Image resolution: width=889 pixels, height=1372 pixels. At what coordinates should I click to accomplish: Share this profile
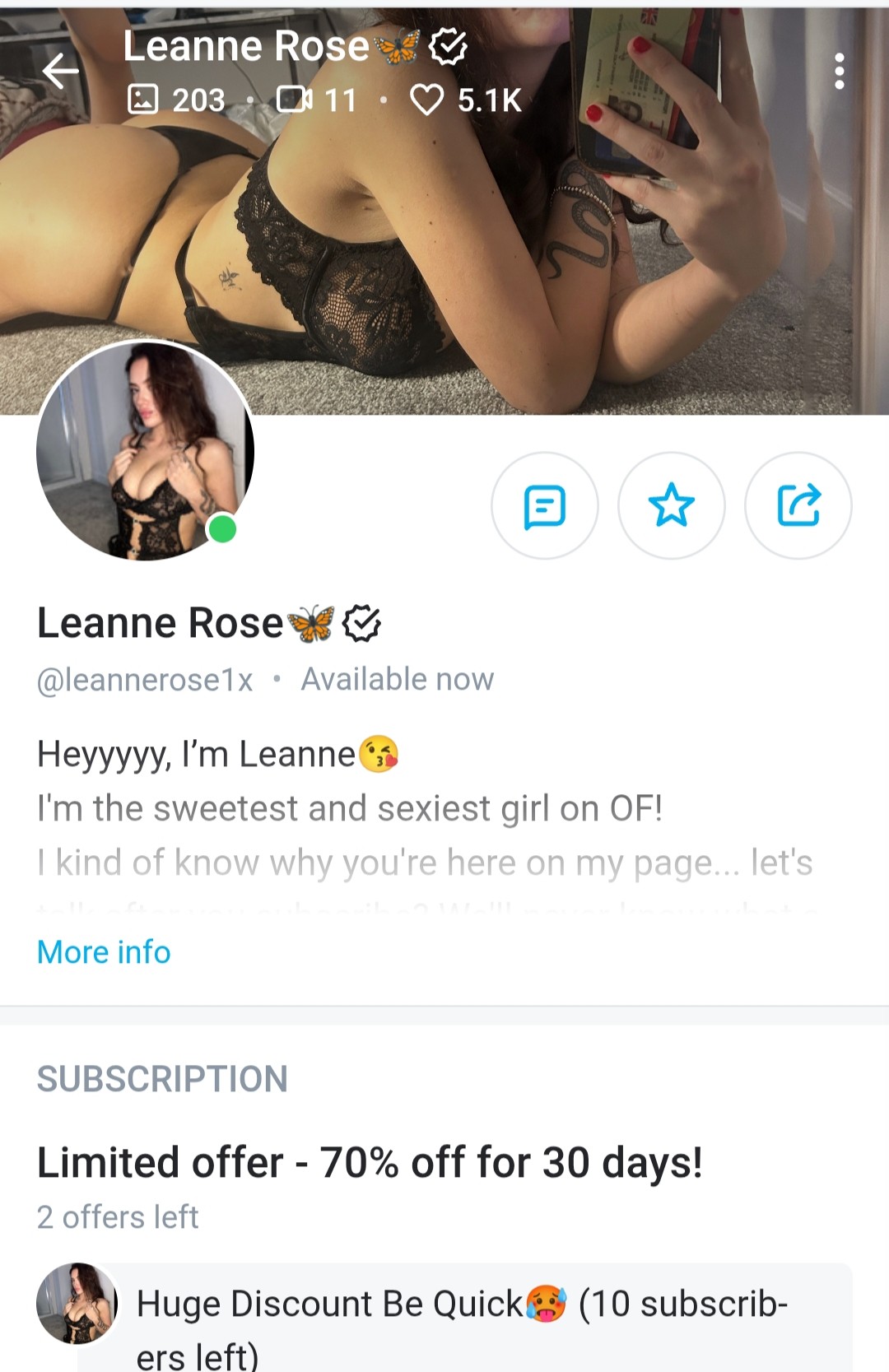pyautogui.click(x=798, y=505)
